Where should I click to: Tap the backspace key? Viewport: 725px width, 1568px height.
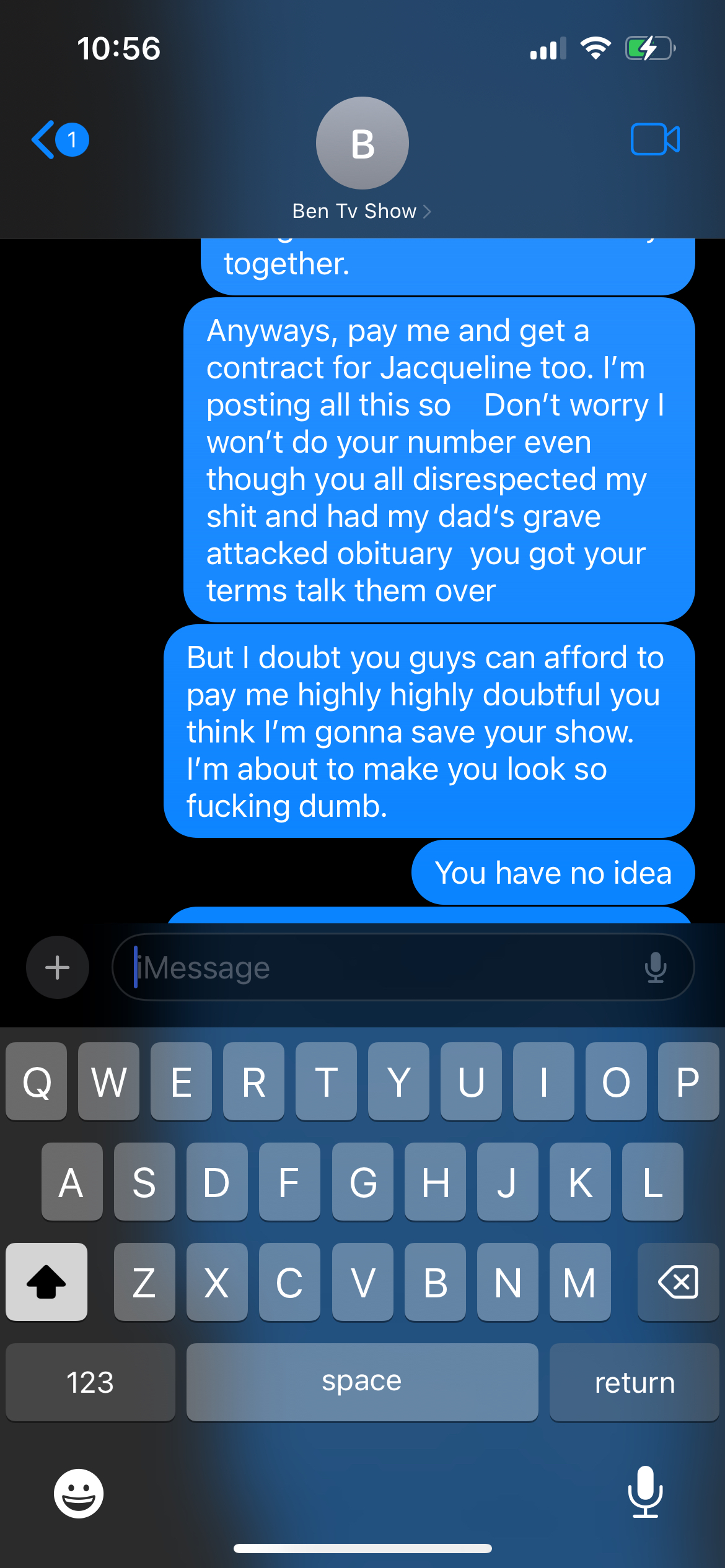point(678,1282)
